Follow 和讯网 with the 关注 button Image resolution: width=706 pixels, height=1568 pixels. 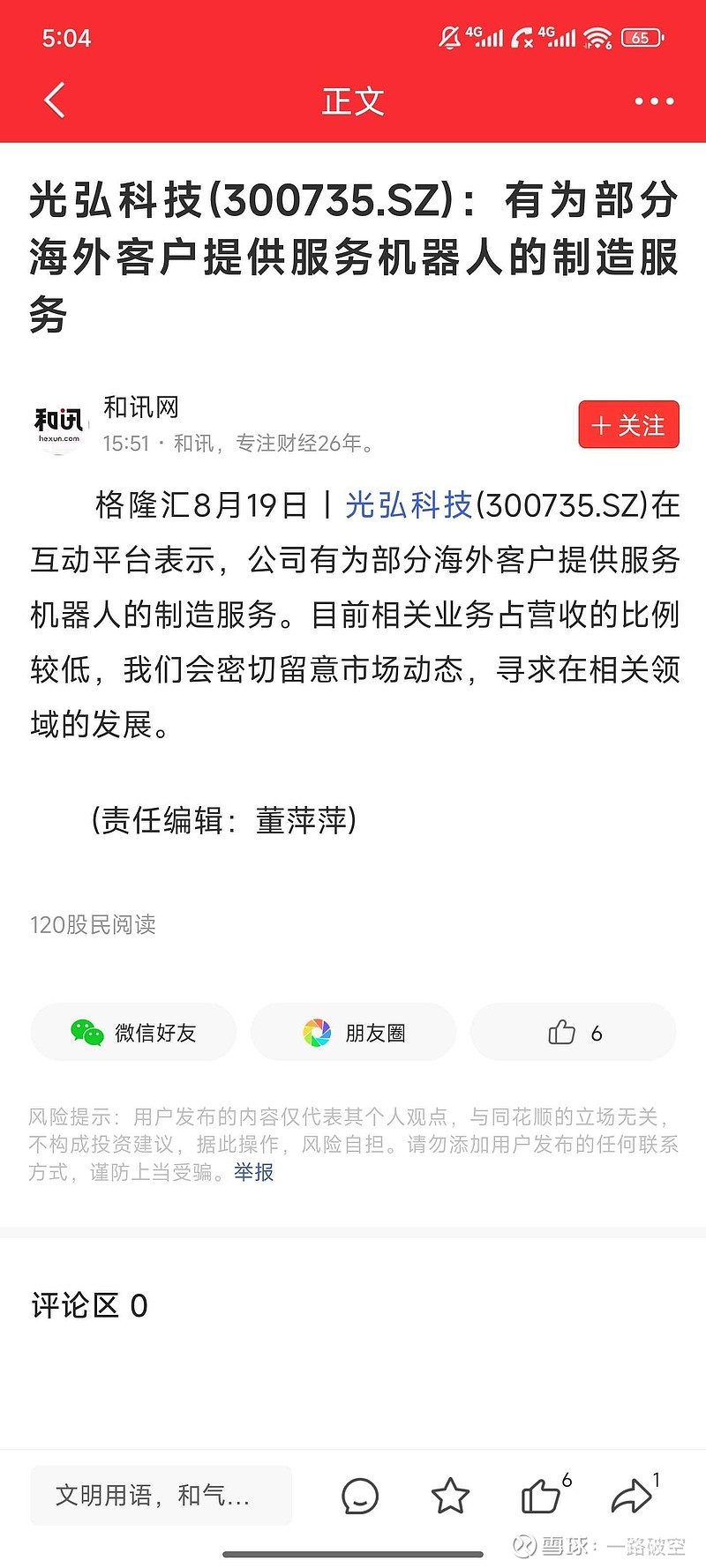[x=628, y=425]
